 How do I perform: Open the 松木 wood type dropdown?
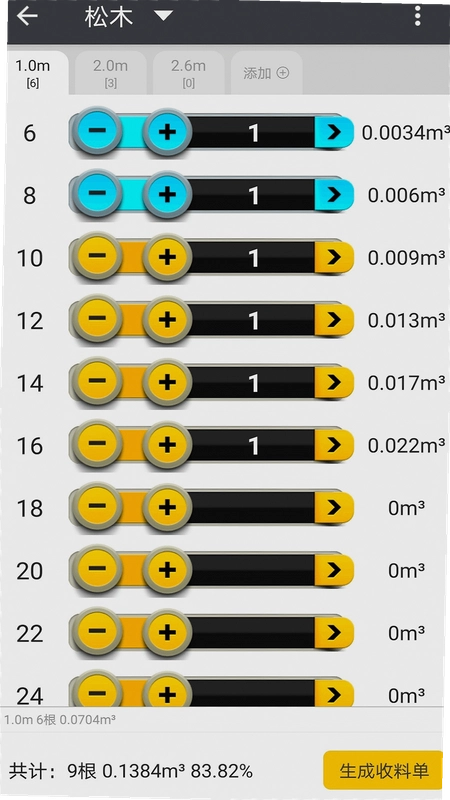point(129,16)
